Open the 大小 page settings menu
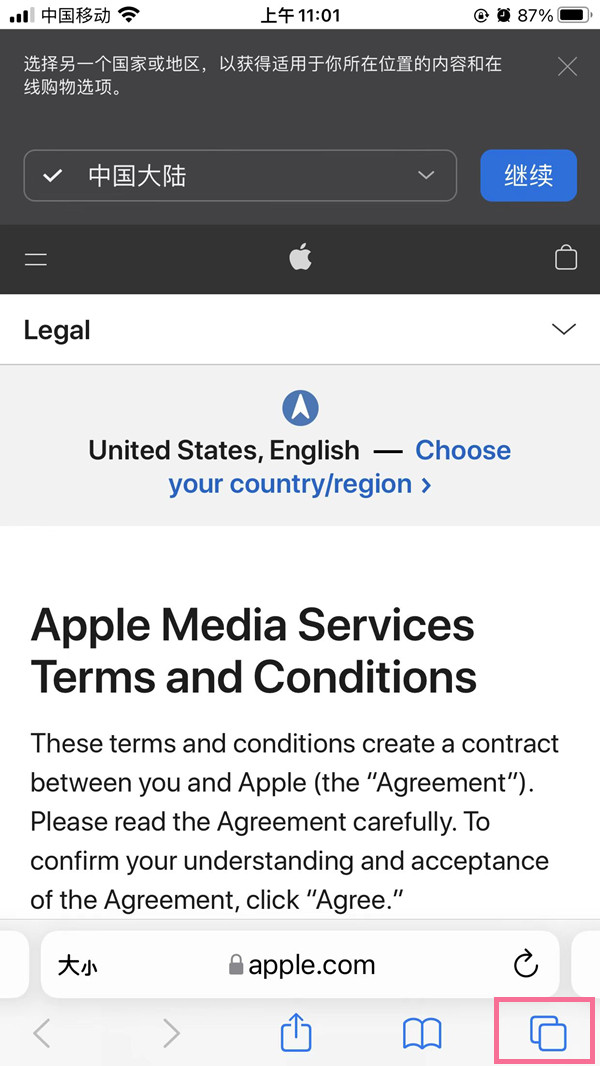The height and width of the screenshot is (1066, 600). pos(77,965)
